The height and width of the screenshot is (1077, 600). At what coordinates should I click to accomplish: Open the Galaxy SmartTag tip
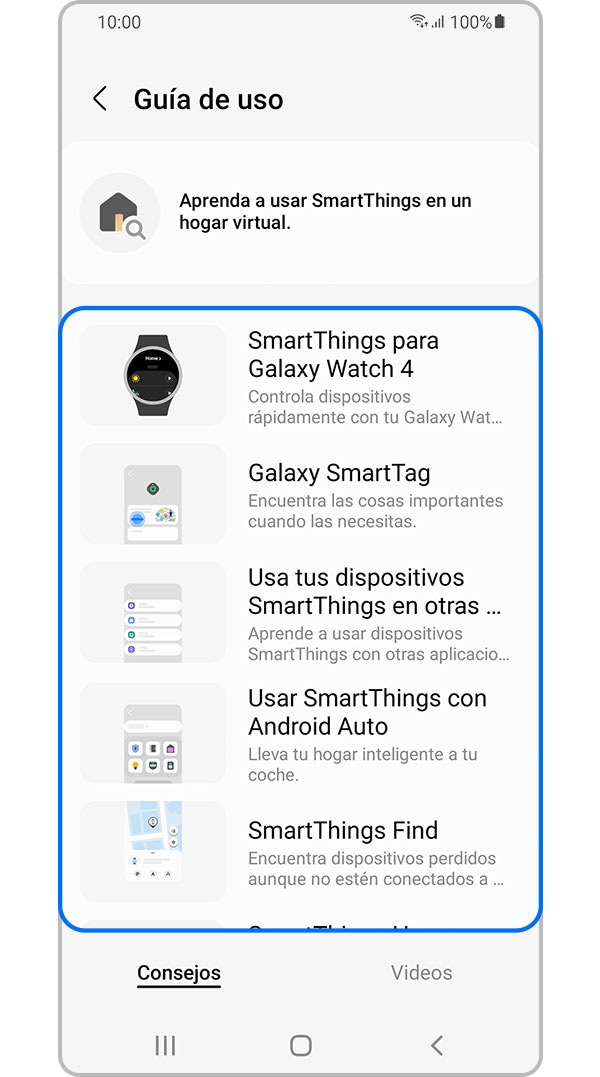(x=300, y=494)
